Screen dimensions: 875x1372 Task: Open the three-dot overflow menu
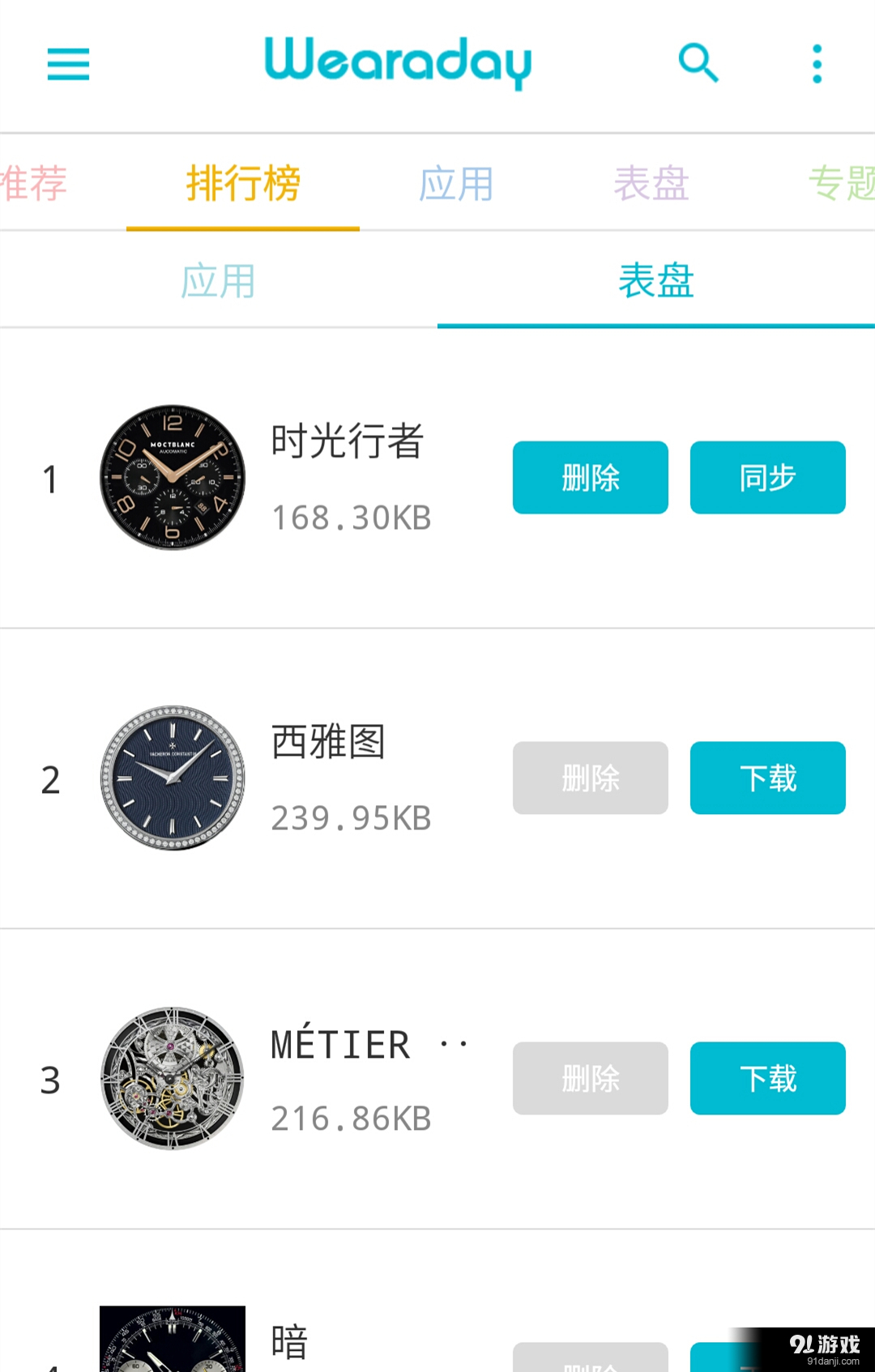(816, 63)
